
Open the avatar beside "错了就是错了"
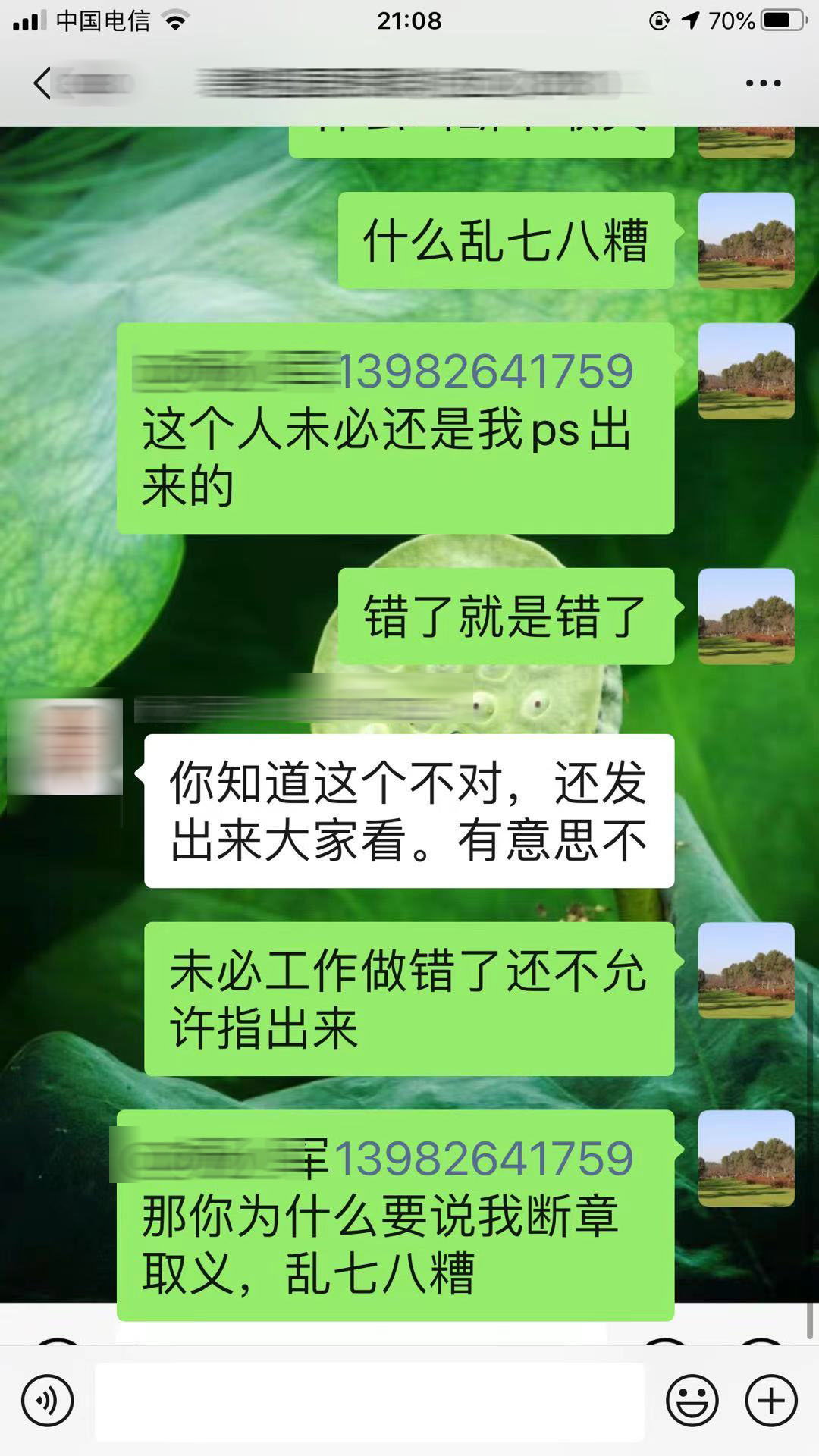pos(746,616)
